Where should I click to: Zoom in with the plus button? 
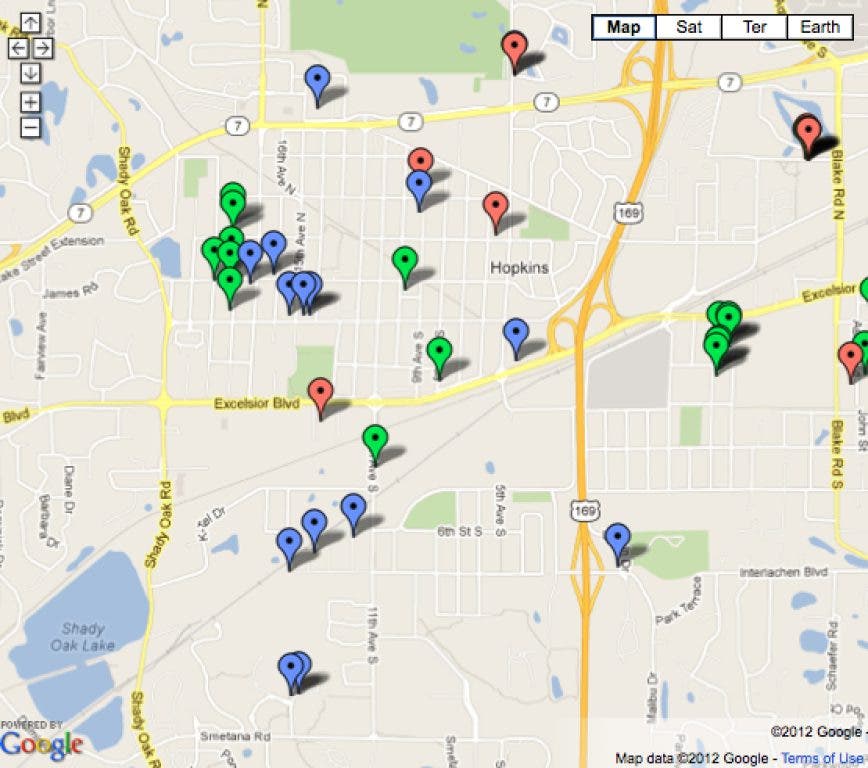coord(30,102)
